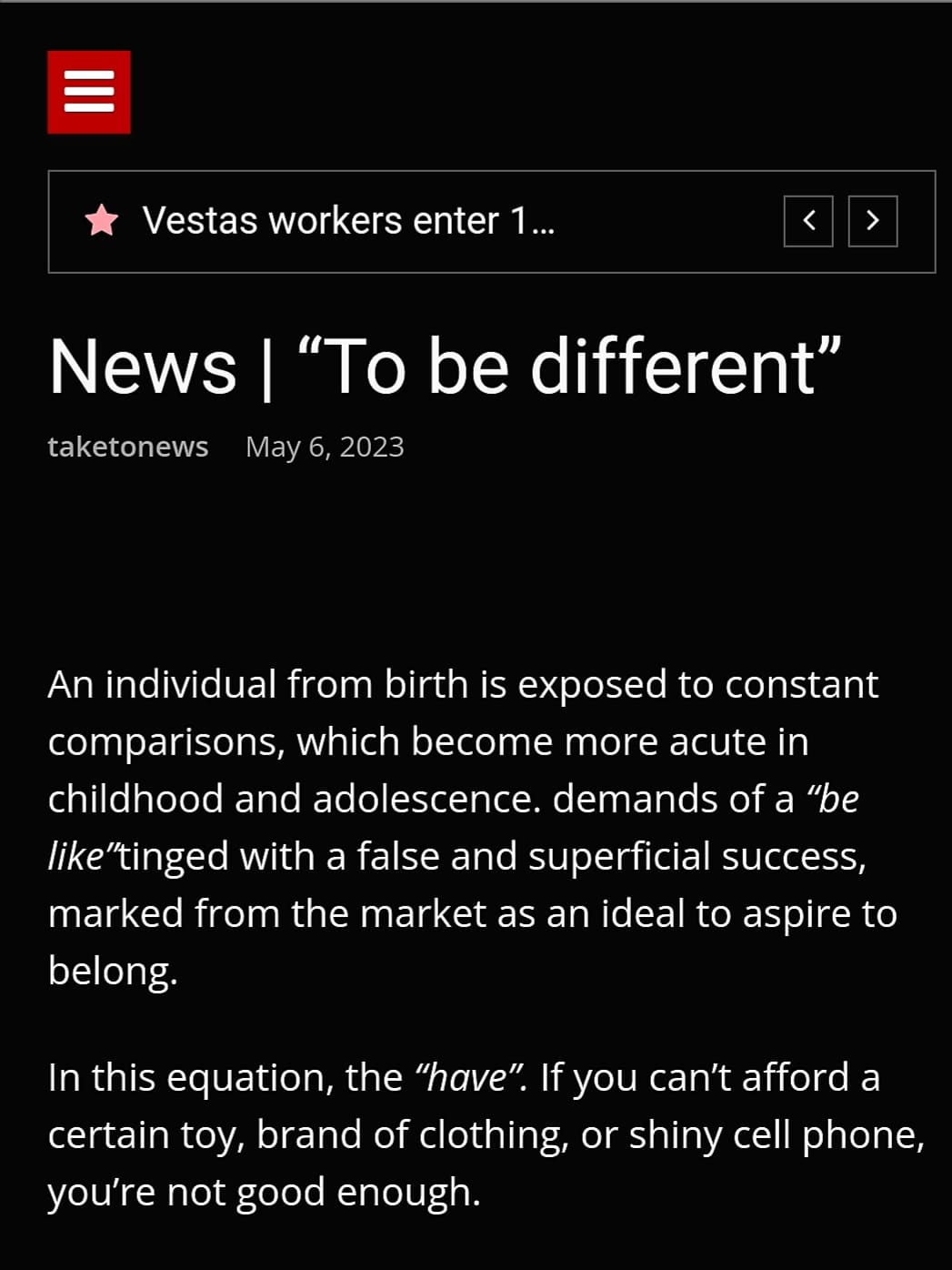Open the May 6, 2023 date link

coord(325,447)
